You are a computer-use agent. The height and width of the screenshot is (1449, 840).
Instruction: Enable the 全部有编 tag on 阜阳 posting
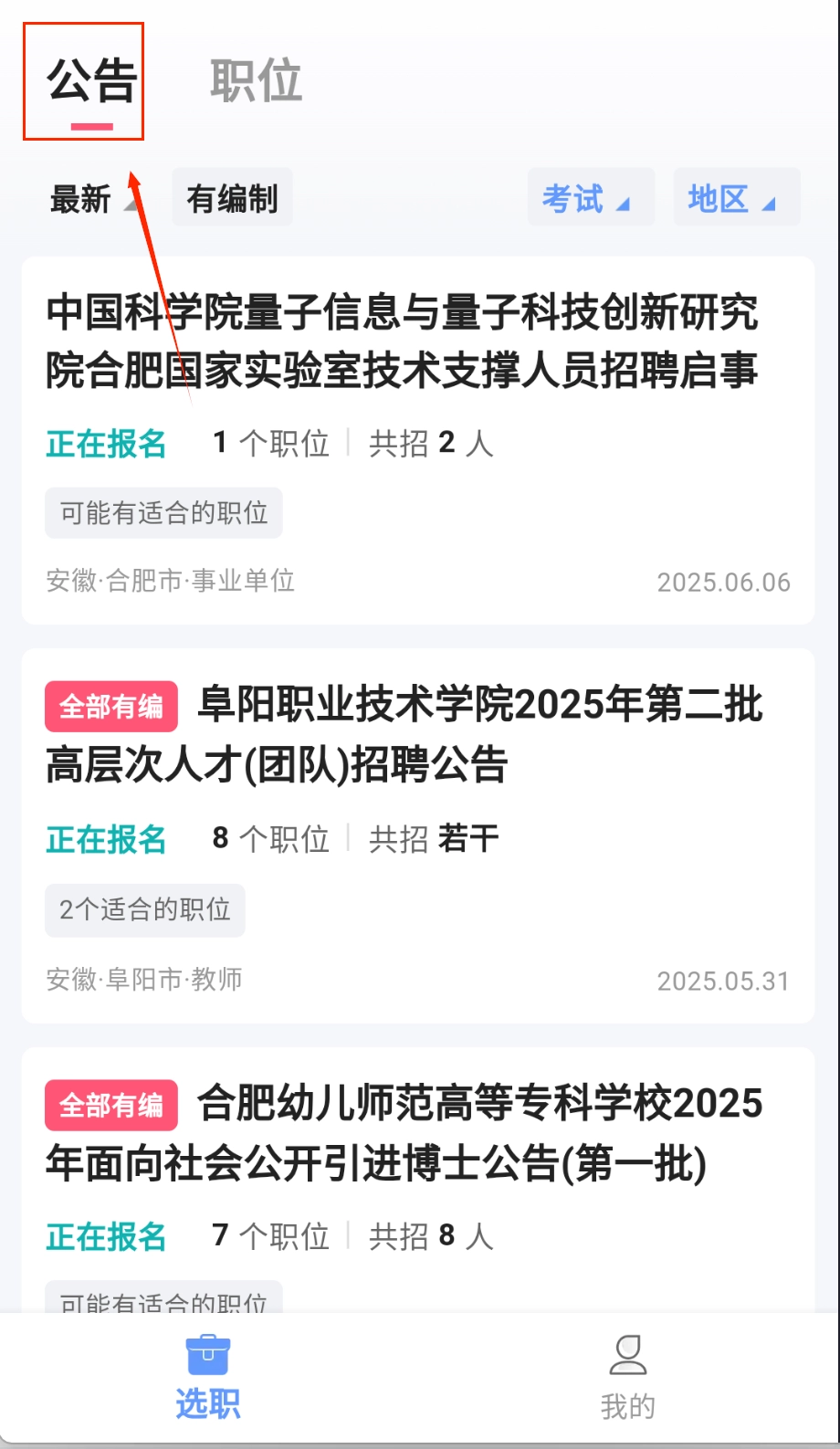(x=110, y=706)
